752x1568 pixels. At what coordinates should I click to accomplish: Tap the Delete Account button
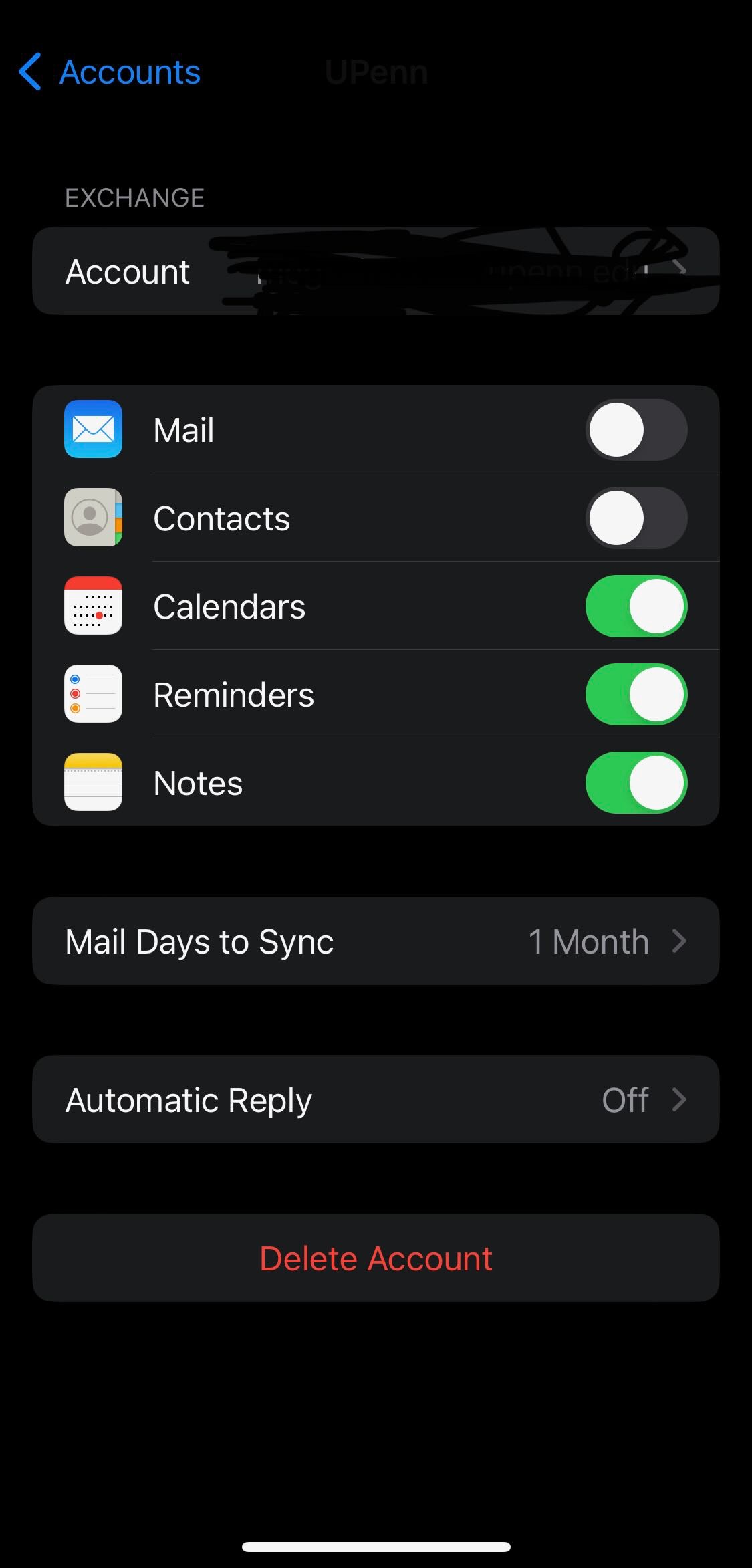click(x=376, y=1258)
